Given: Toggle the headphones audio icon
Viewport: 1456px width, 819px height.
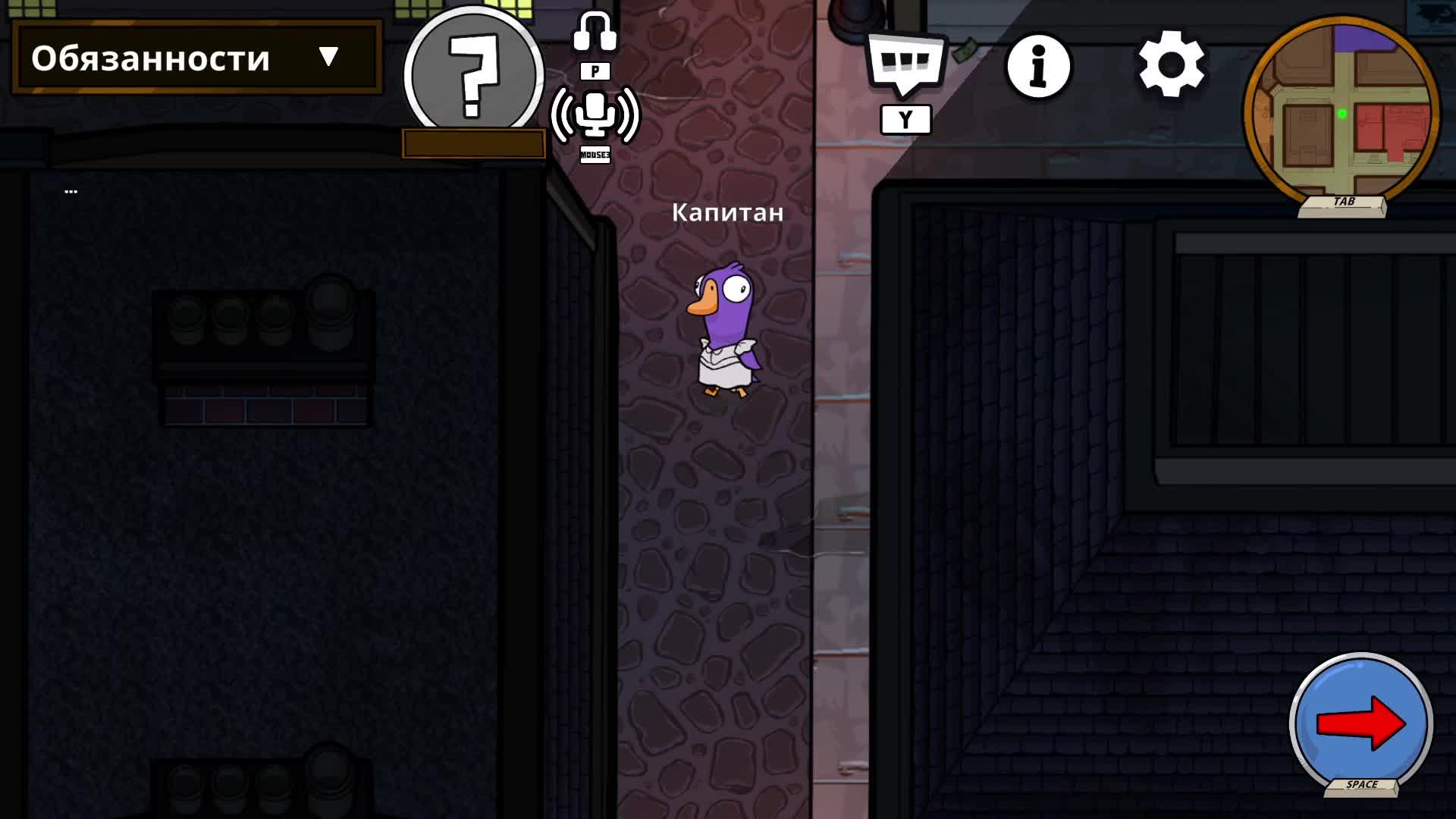Looking at the screenshot, I should [x=595, y=32].
